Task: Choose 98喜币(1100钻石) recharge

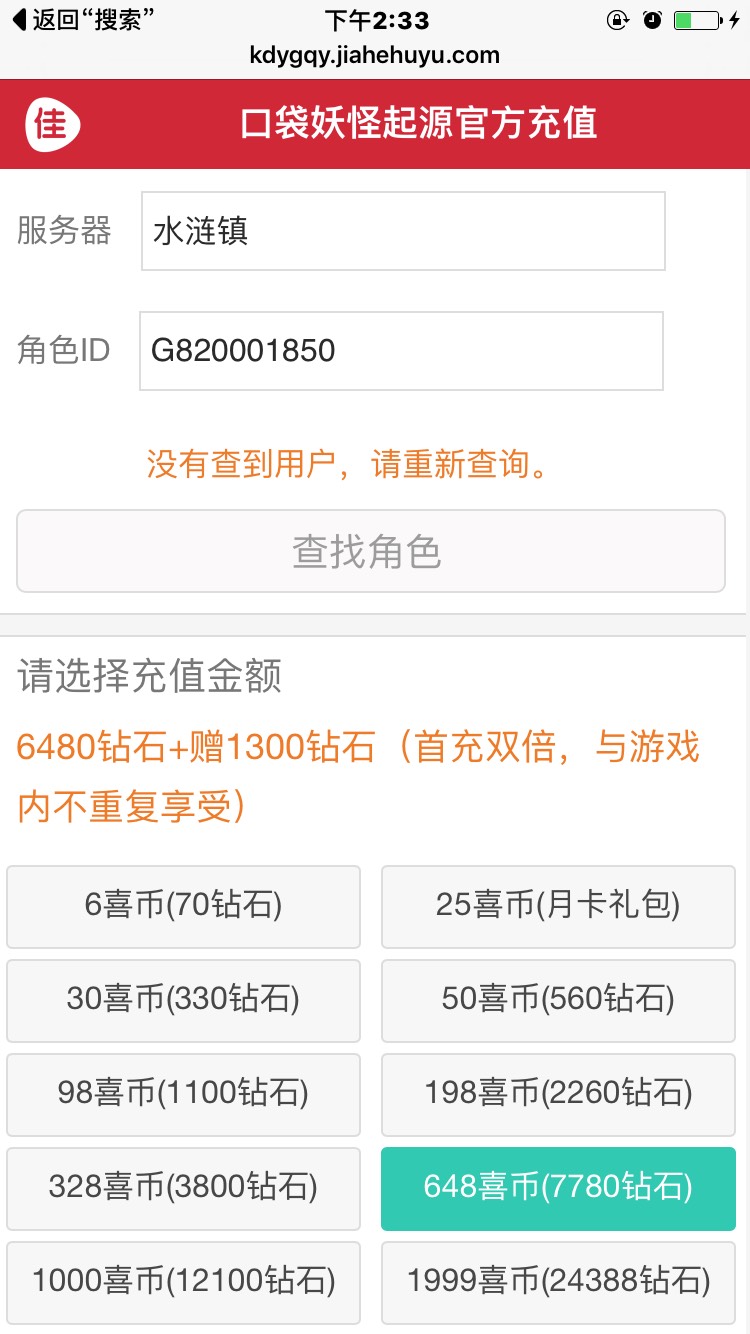Action: point(183,1094)
